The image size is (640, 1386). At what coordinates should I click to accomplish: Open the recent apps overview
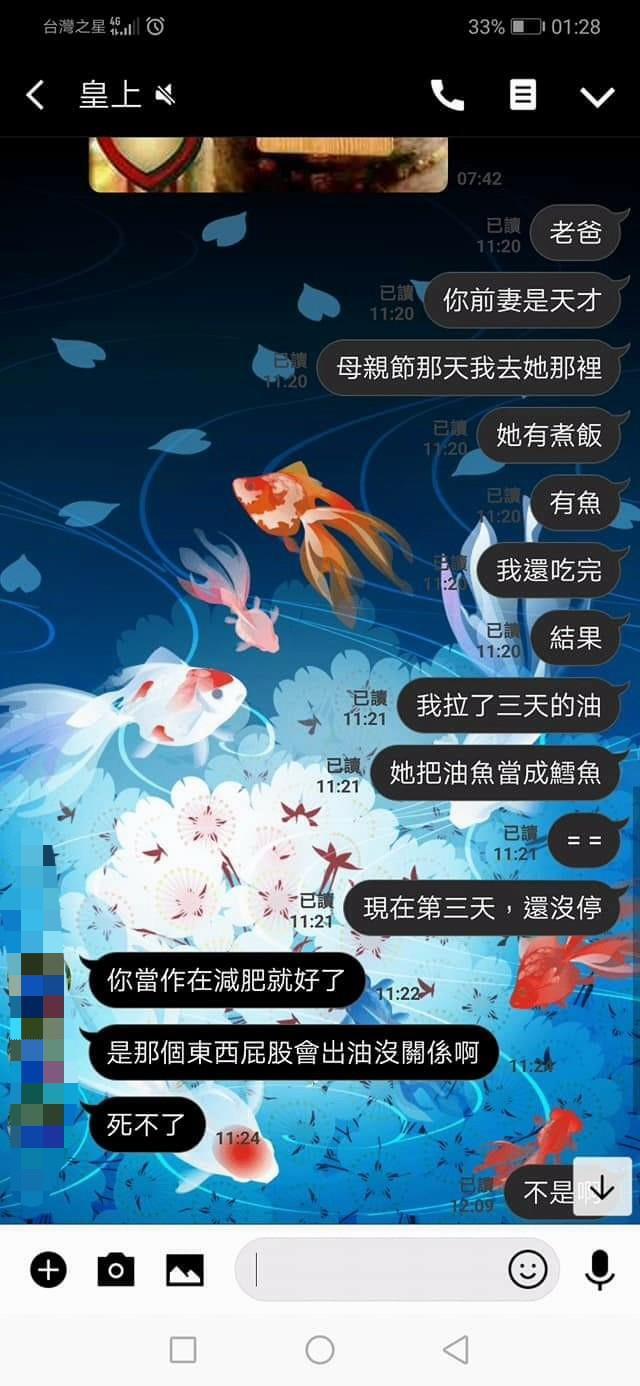(183, 1350)
